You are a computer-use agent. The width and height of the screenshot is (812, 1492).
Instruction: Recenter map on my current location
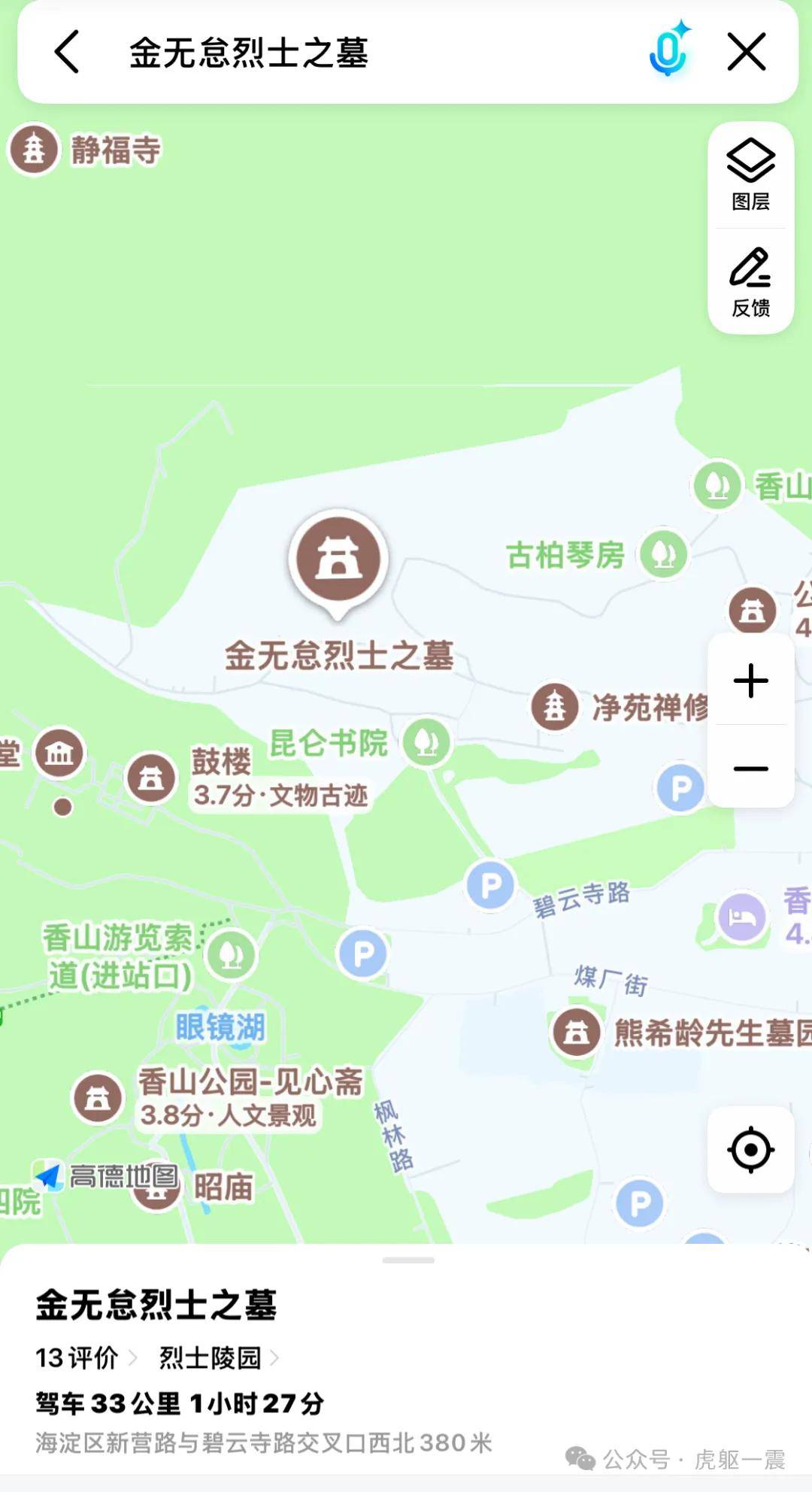coord(750,1150)
